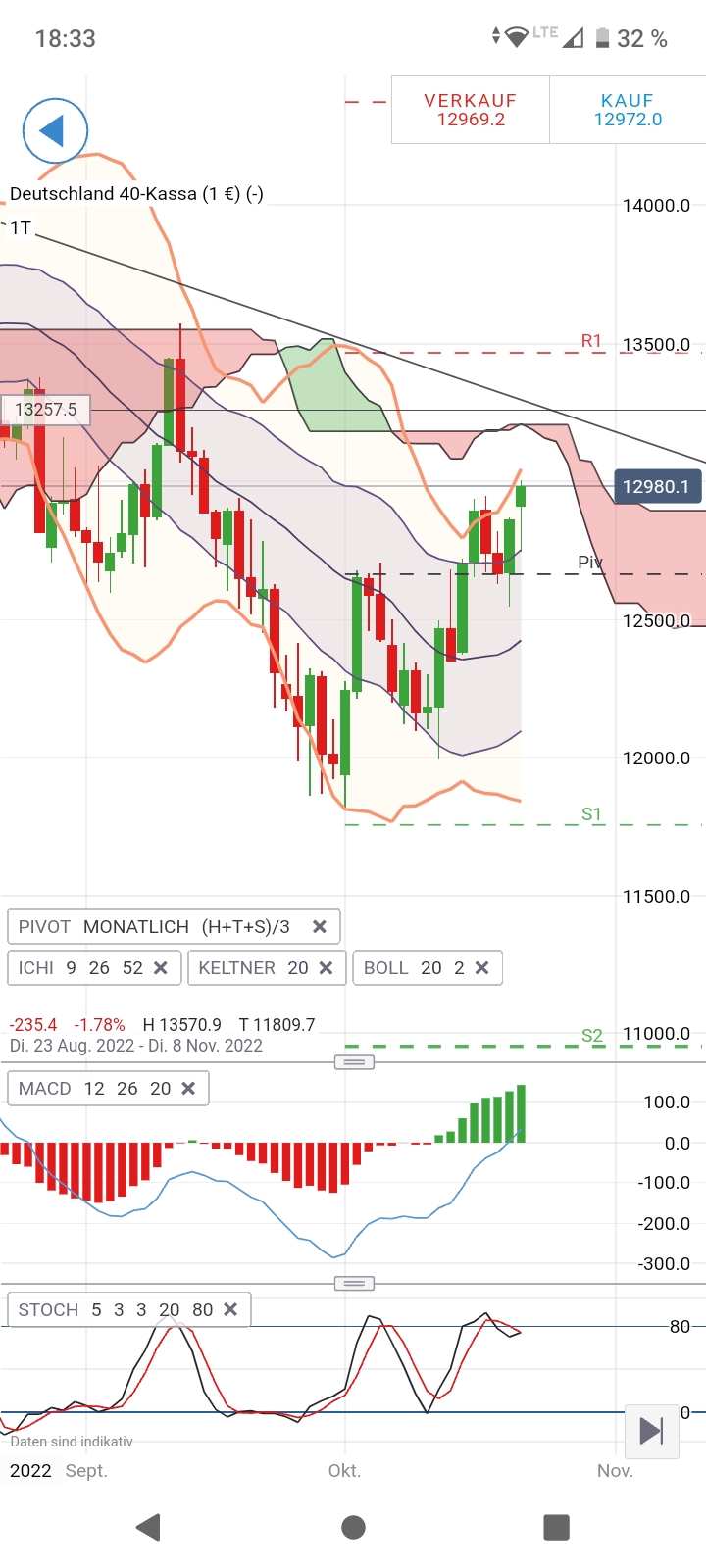
Task: Tap the KAUF 12972.0 buy button
Action: click(628, 110)
